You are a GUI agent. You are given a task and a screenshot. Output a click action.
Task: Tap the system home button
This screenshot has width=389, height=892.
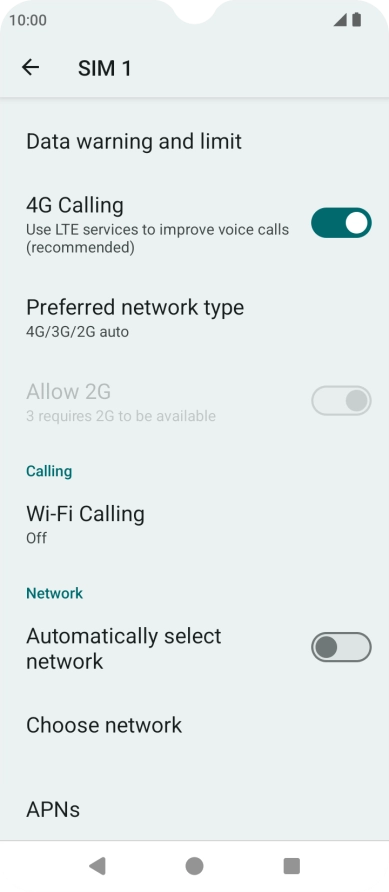point(194,866)
